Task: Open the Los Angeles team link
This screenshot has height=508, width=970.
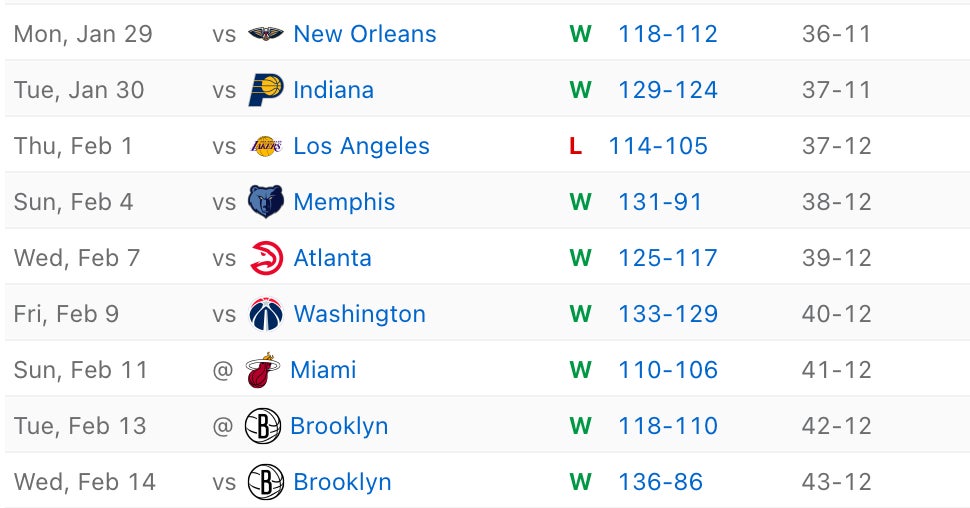Action: pyautogui.click(x=361, y=146)
